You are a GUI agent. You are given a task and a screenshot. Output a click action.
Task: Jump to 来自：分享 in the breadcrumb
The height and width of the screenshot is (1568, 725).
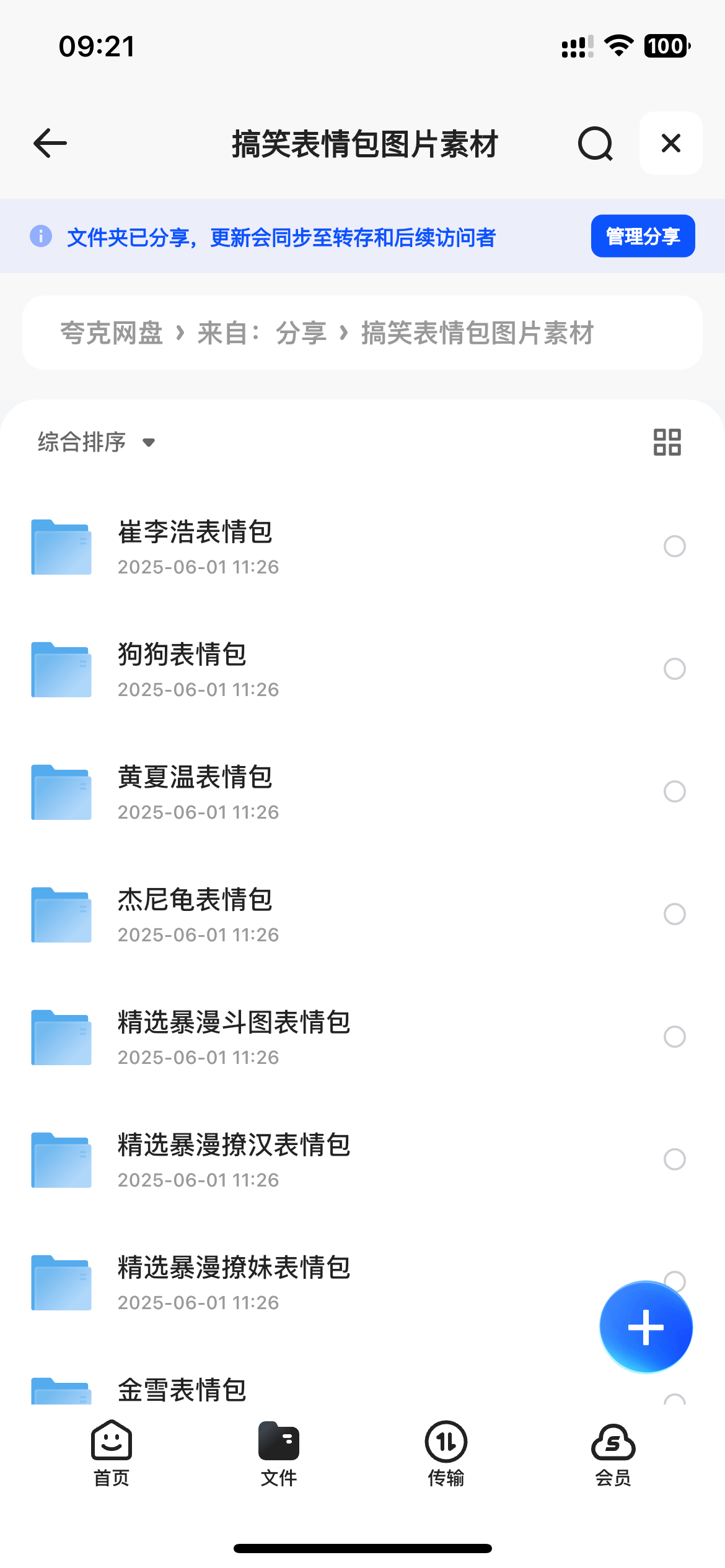coord(261,333)
